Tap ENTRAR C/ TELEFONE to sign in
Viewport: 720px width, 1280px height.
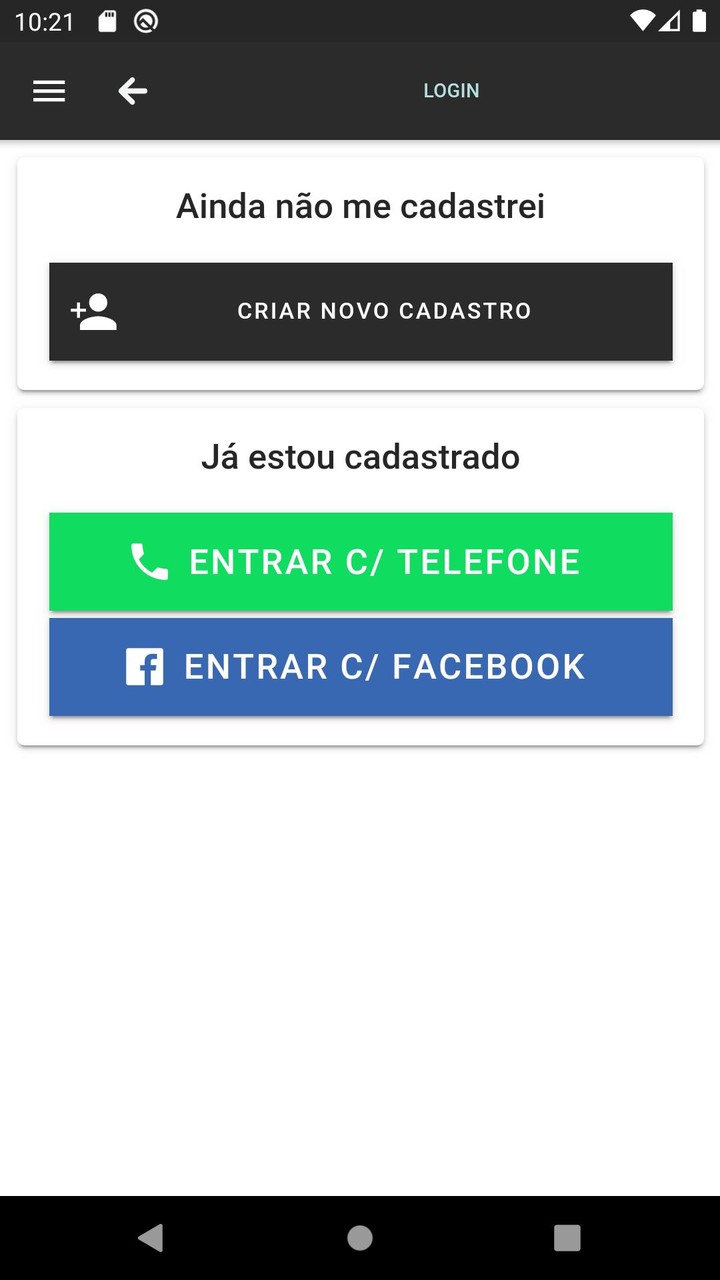(360, 561)
